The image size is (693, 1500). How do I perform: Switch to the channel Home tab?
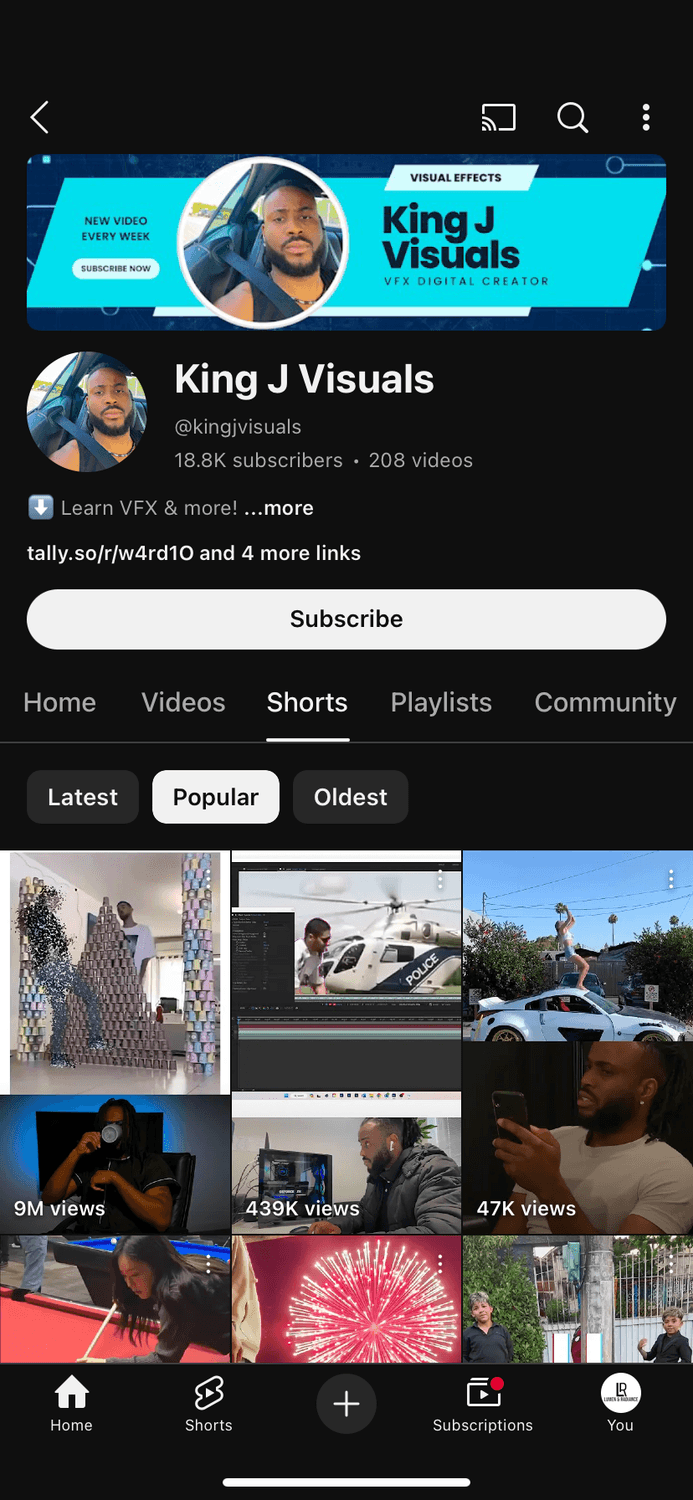[60, 702]
